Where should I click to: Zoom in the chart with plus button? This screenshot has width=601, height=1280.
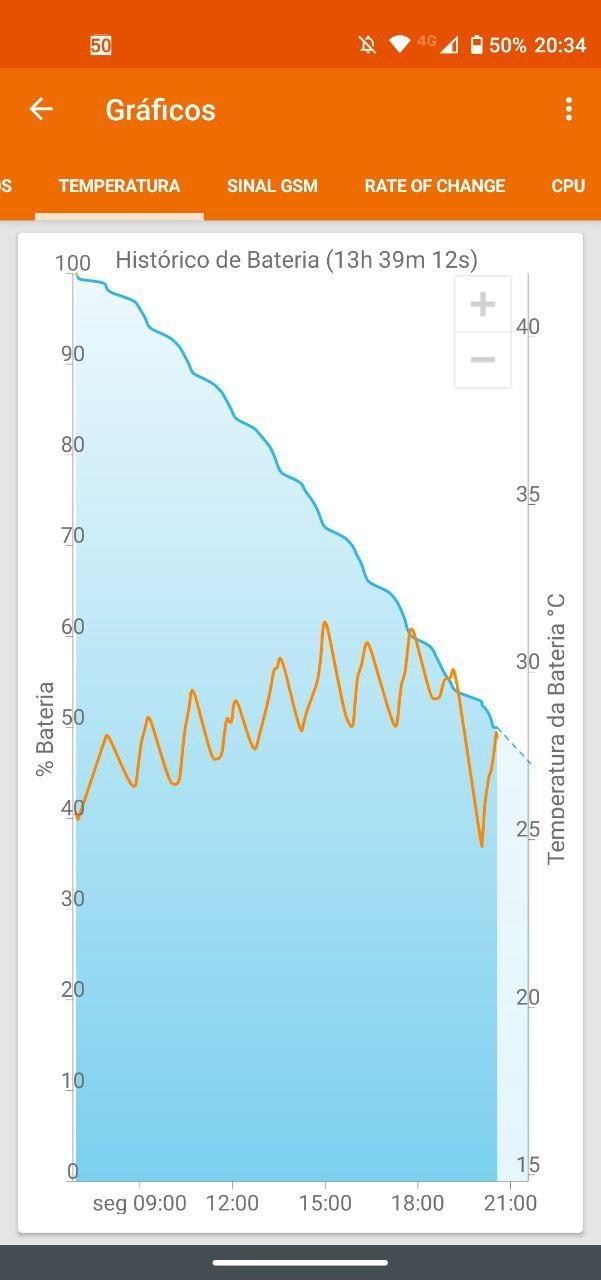[x=483, y=304]
